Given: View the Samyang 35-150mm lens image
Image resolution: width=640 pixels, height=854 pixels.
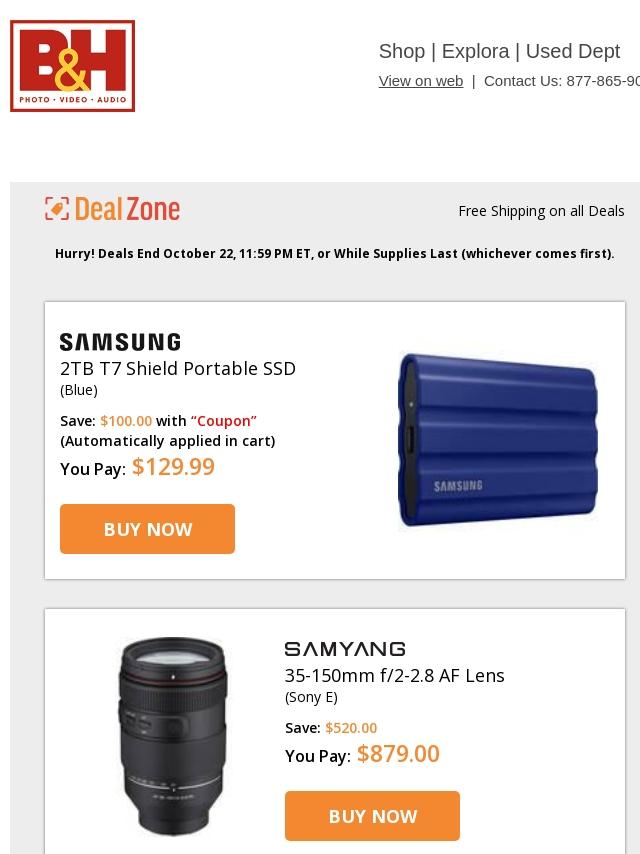Looking at the screenshot, I should coord(173,735).
